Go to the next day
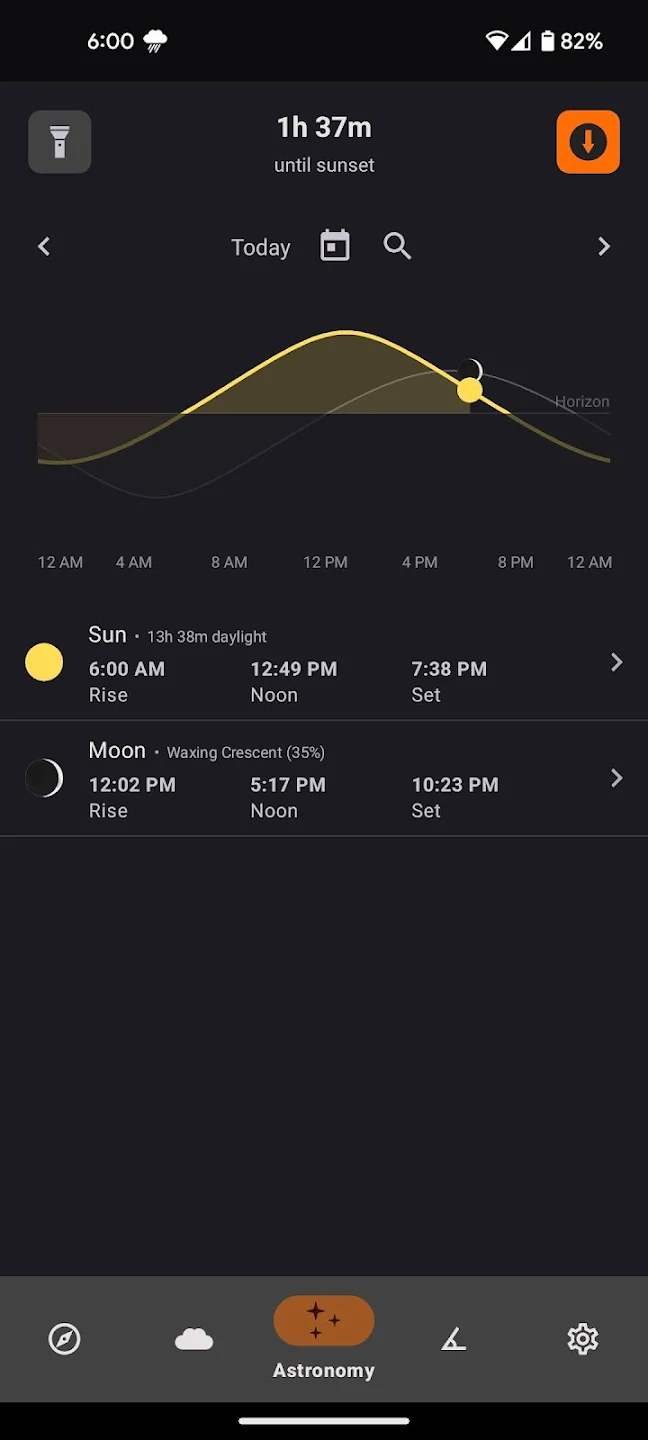The width and height of the screenshot is (648, 1440). [x=603, y=246]
